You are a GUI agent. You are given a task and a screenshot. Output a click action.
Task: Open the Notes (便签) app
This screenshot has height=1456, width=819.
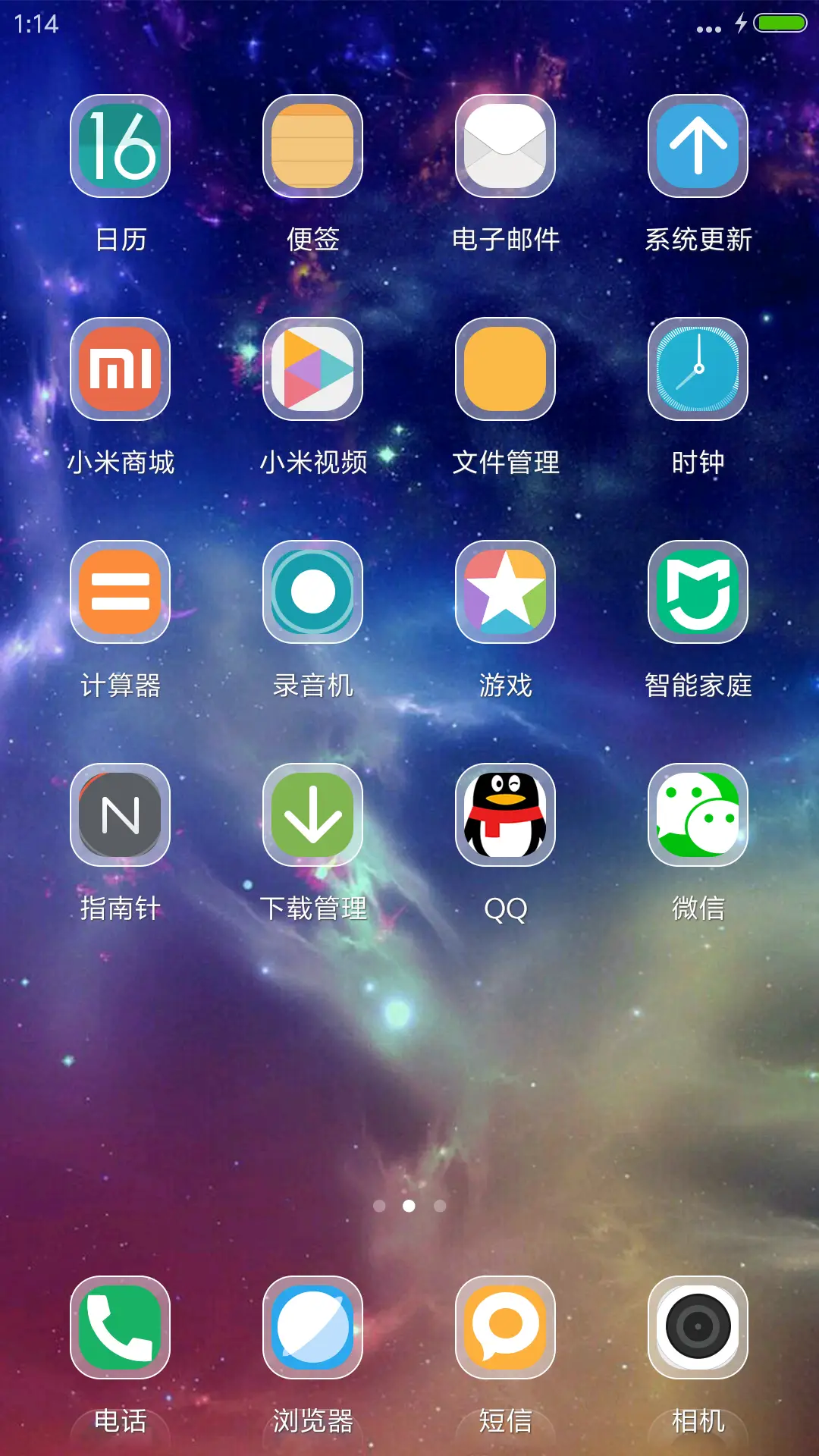313,149
